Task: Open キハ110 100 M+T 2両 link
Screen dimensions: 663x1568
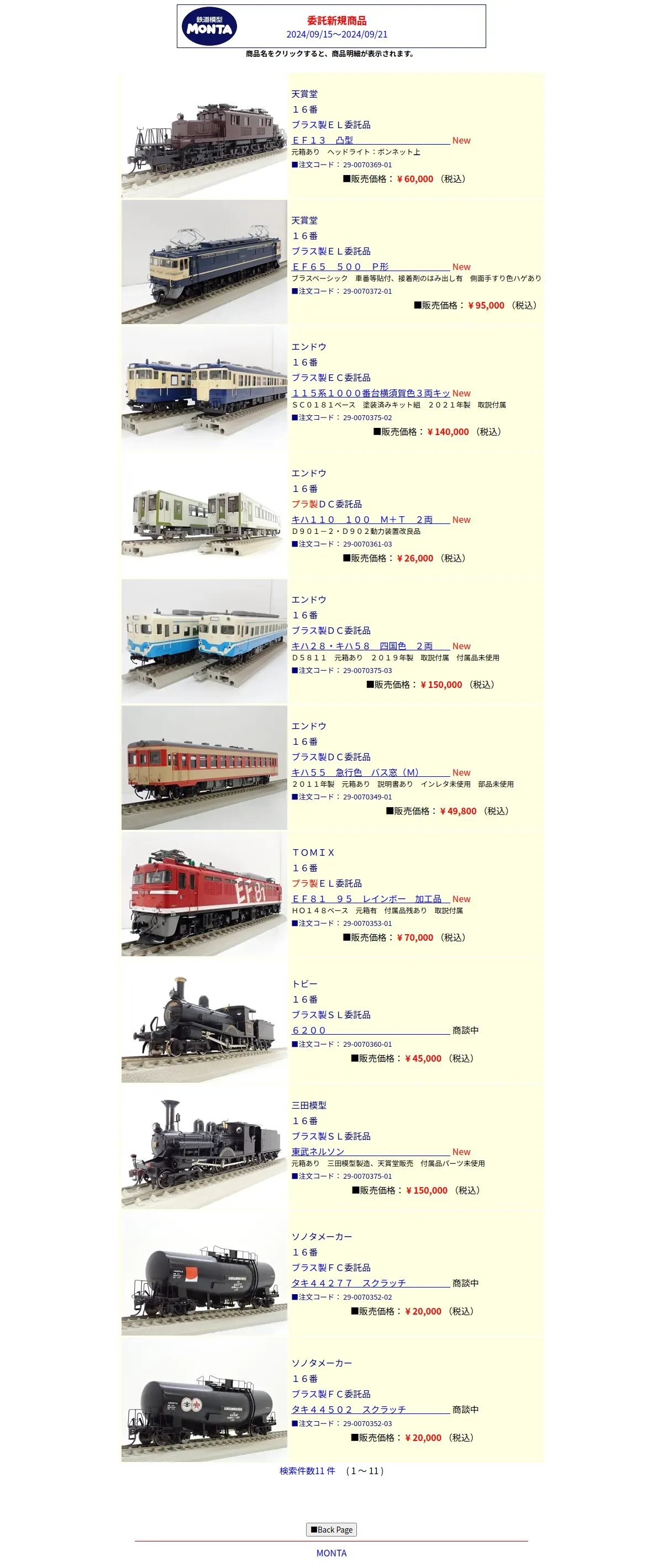Action: 362,520
